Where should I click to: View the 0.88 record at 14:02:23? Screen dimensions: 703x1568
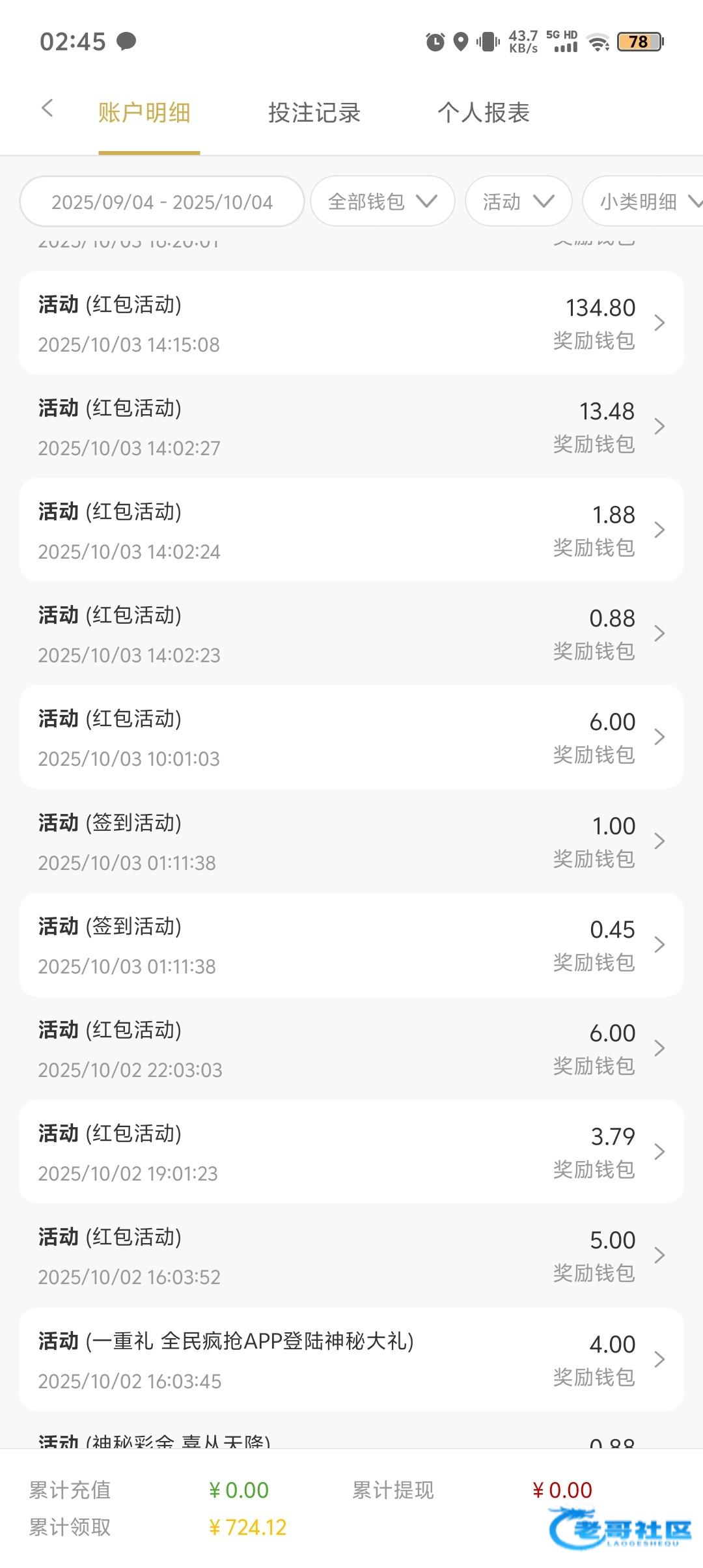pyautogui.click(x=351, y=634)
